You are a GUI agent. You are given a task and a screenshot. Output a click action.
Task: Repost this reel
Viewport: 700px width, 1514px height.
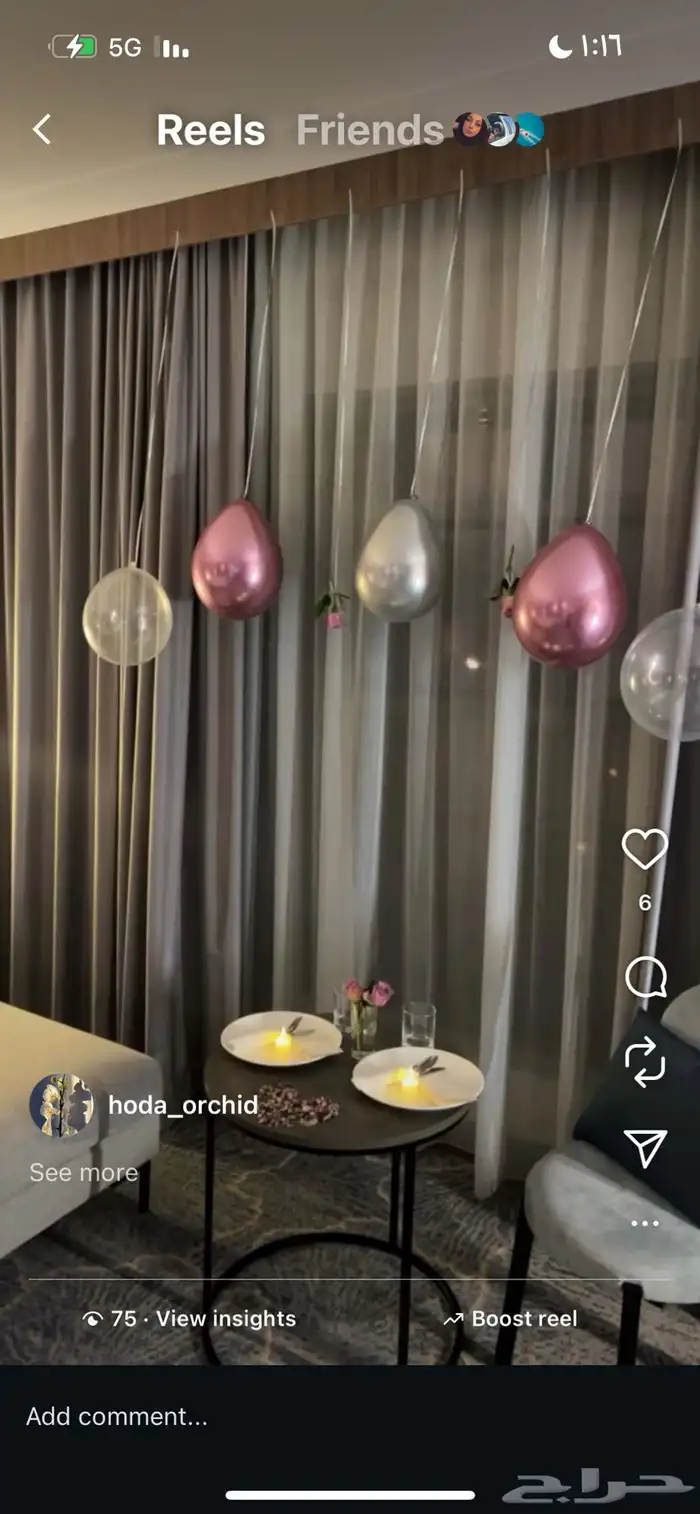[x=645, y=1063]
